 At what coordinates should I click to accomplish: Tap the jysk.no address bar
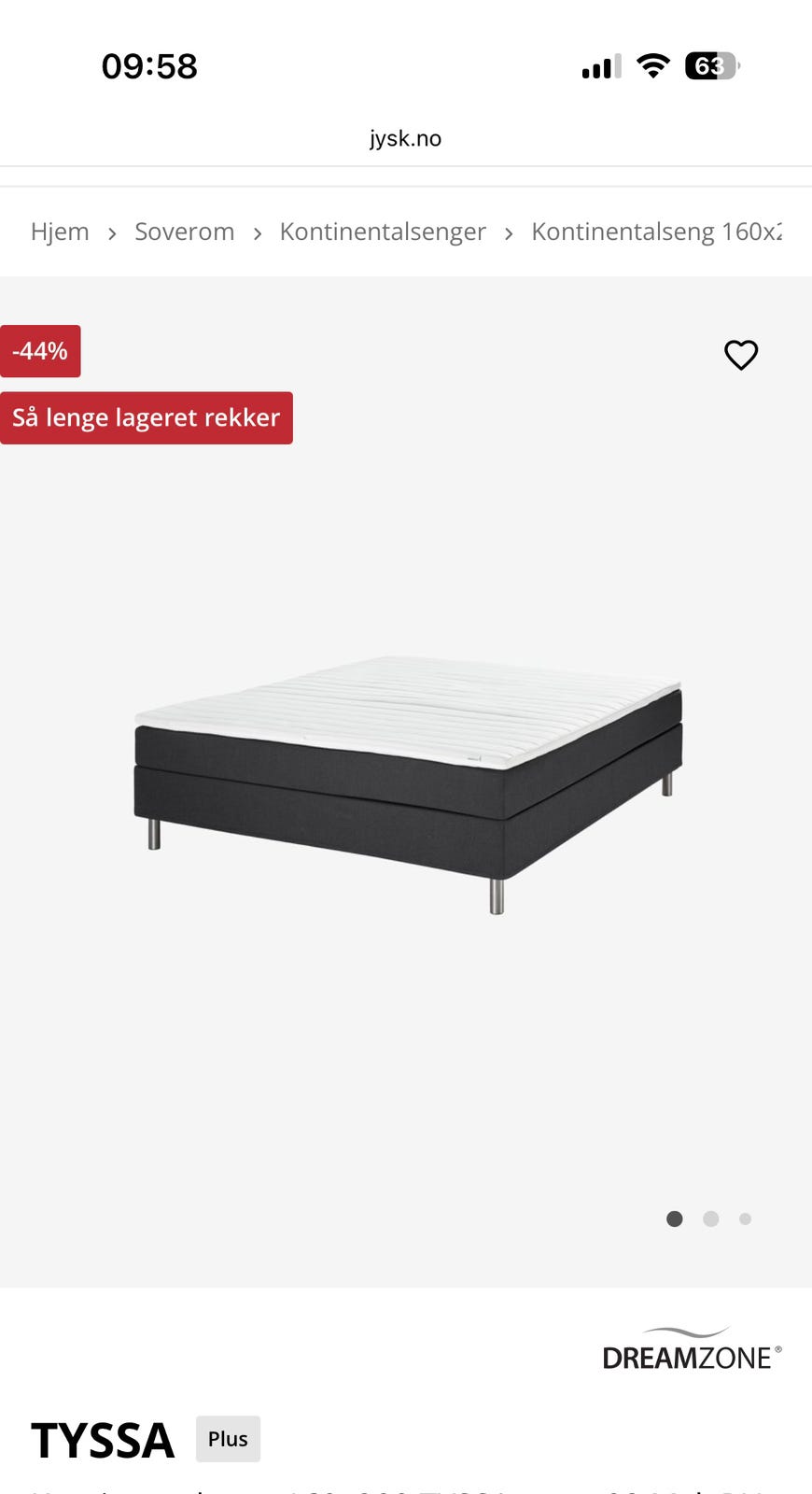[405, 138]
